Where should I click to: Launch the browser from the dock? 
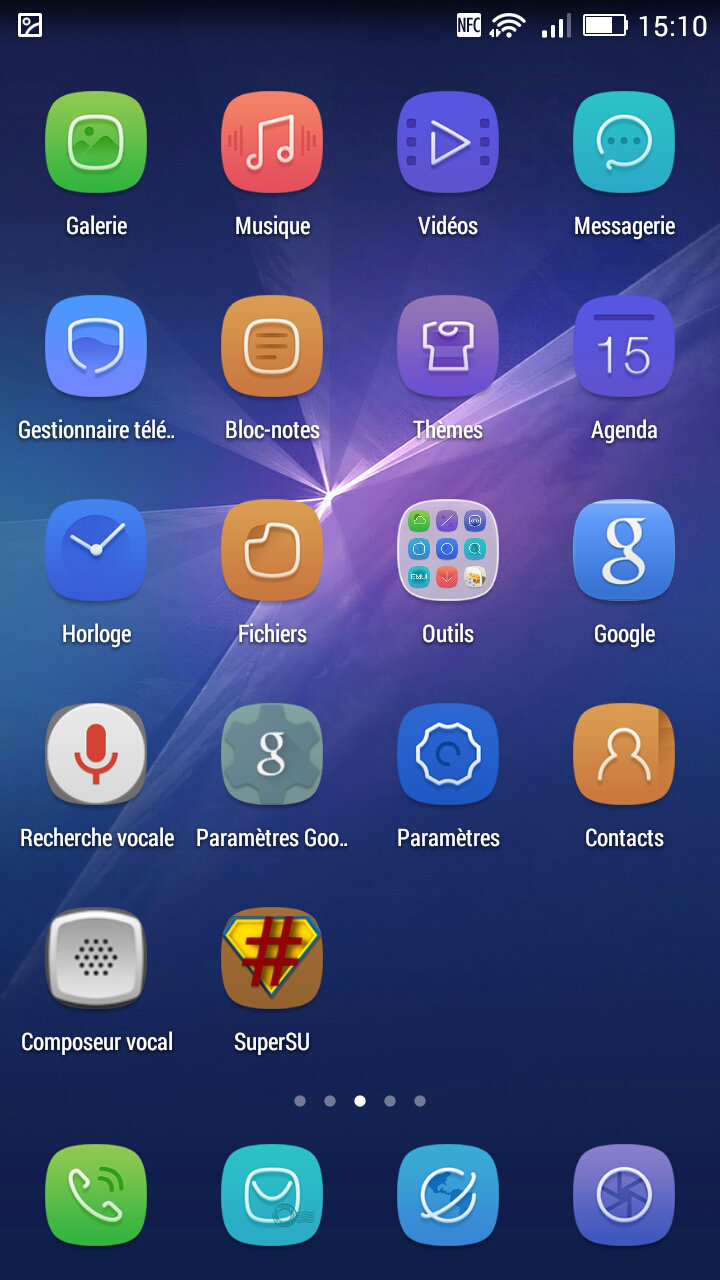click(448, 1195)
